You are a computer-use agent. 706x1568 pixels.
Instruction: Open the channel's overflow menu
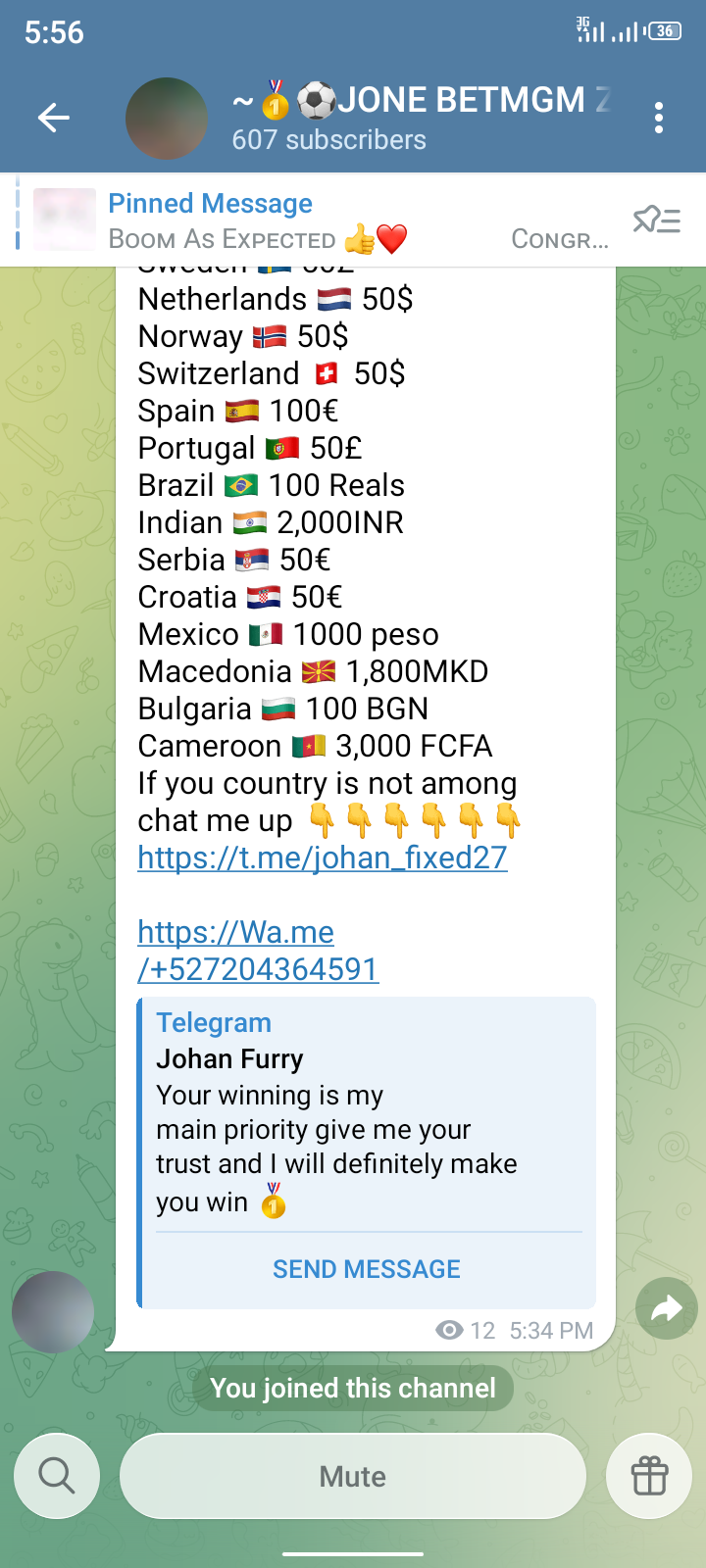click(x=659, y=119)
